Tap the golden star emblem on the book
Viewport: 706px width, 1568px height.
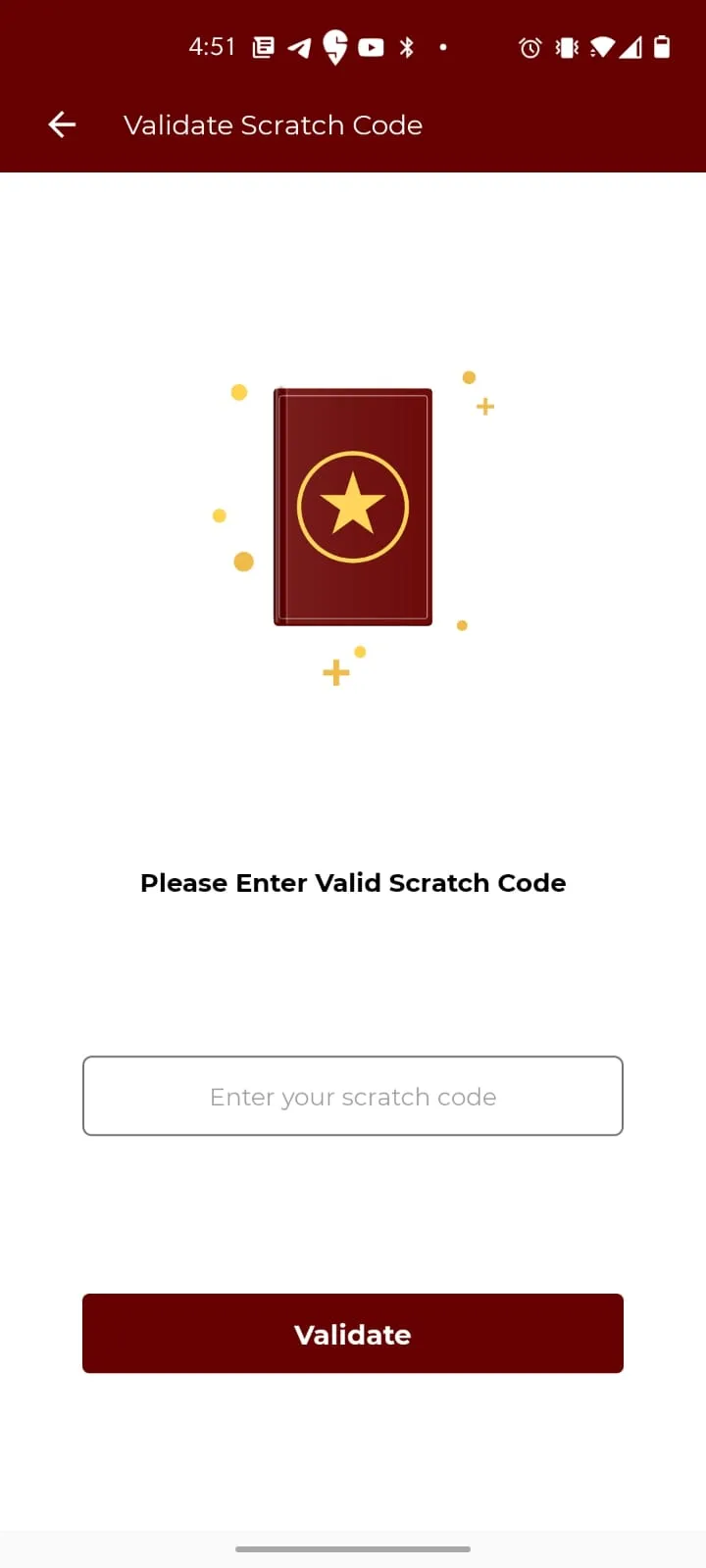353,505
